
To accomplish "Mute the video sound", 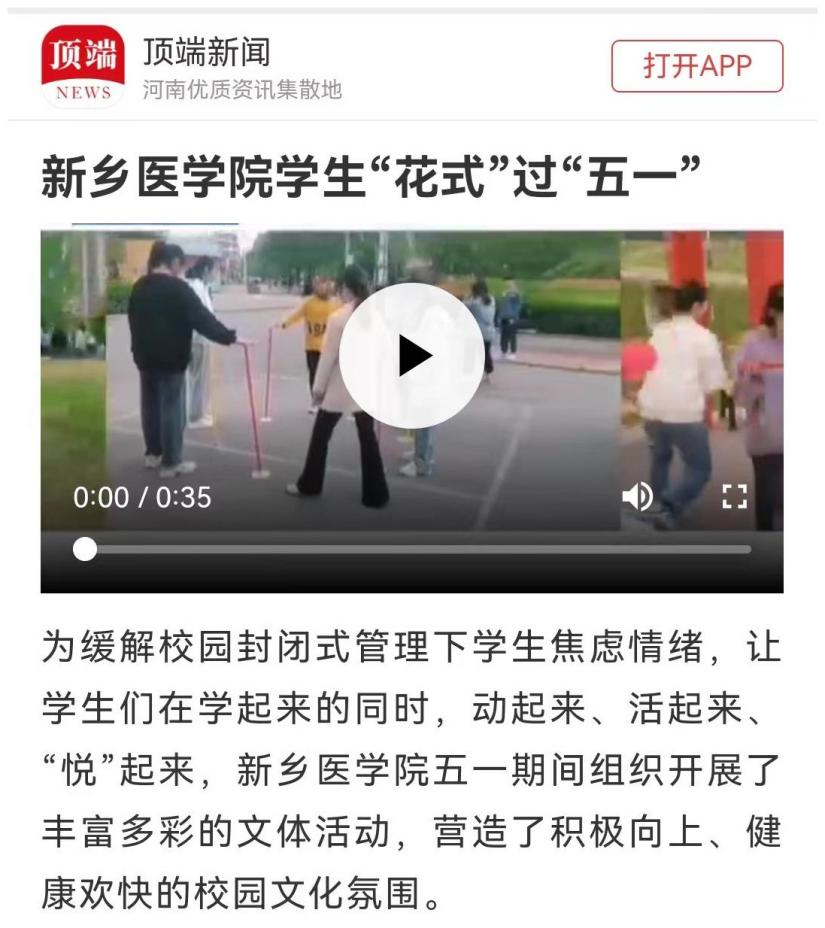I will click(637, 497).
